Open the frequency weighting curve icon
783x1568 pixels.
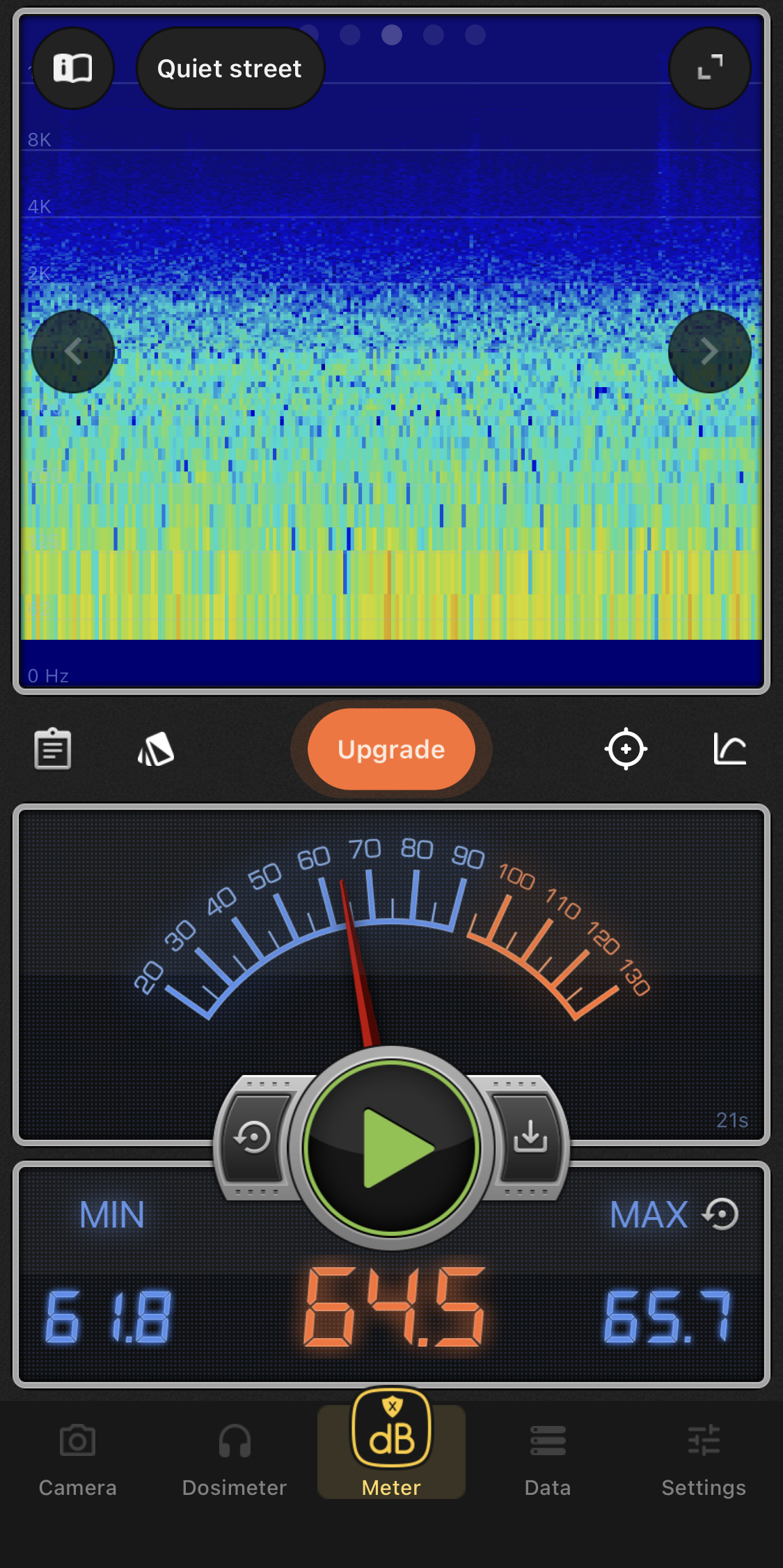729,749
